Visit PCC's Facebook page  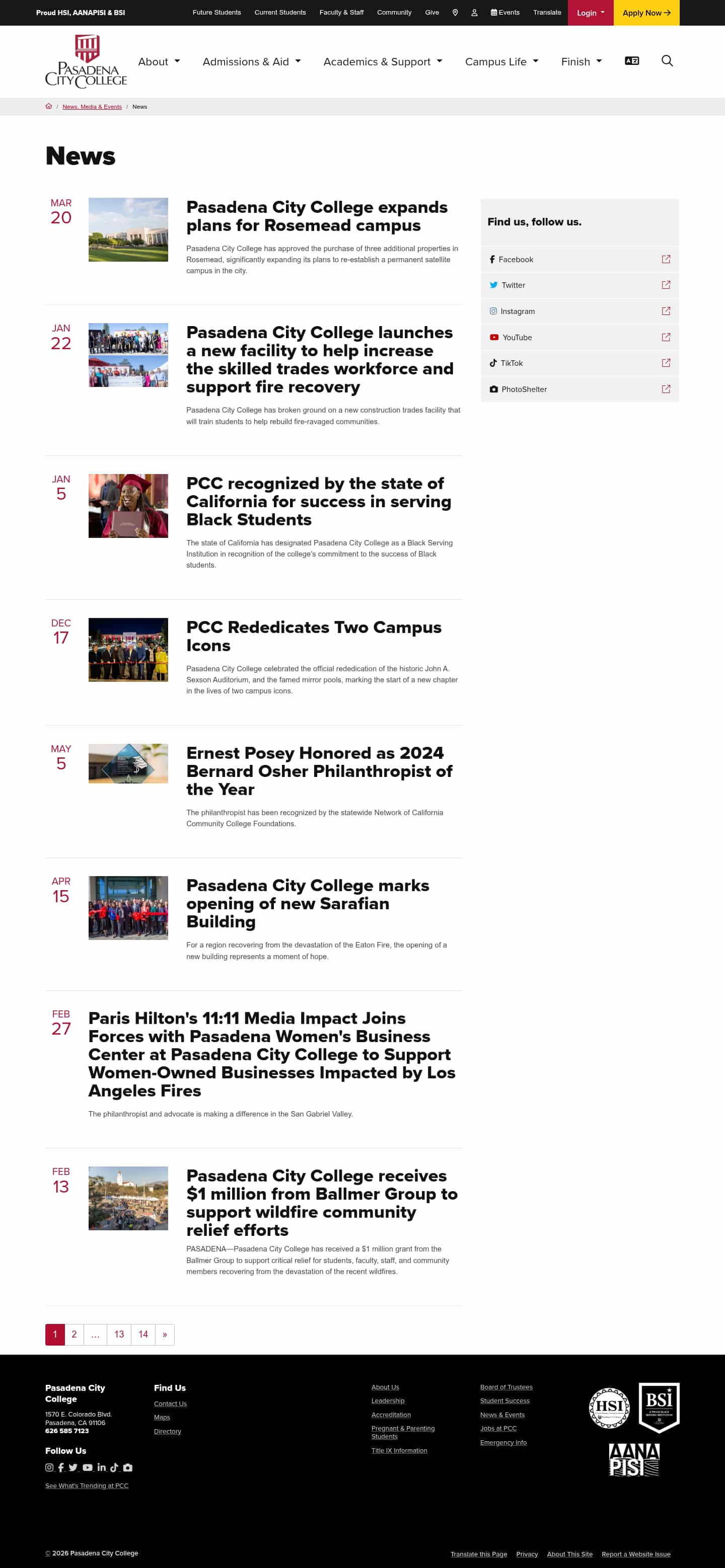[x=579, y=259]
